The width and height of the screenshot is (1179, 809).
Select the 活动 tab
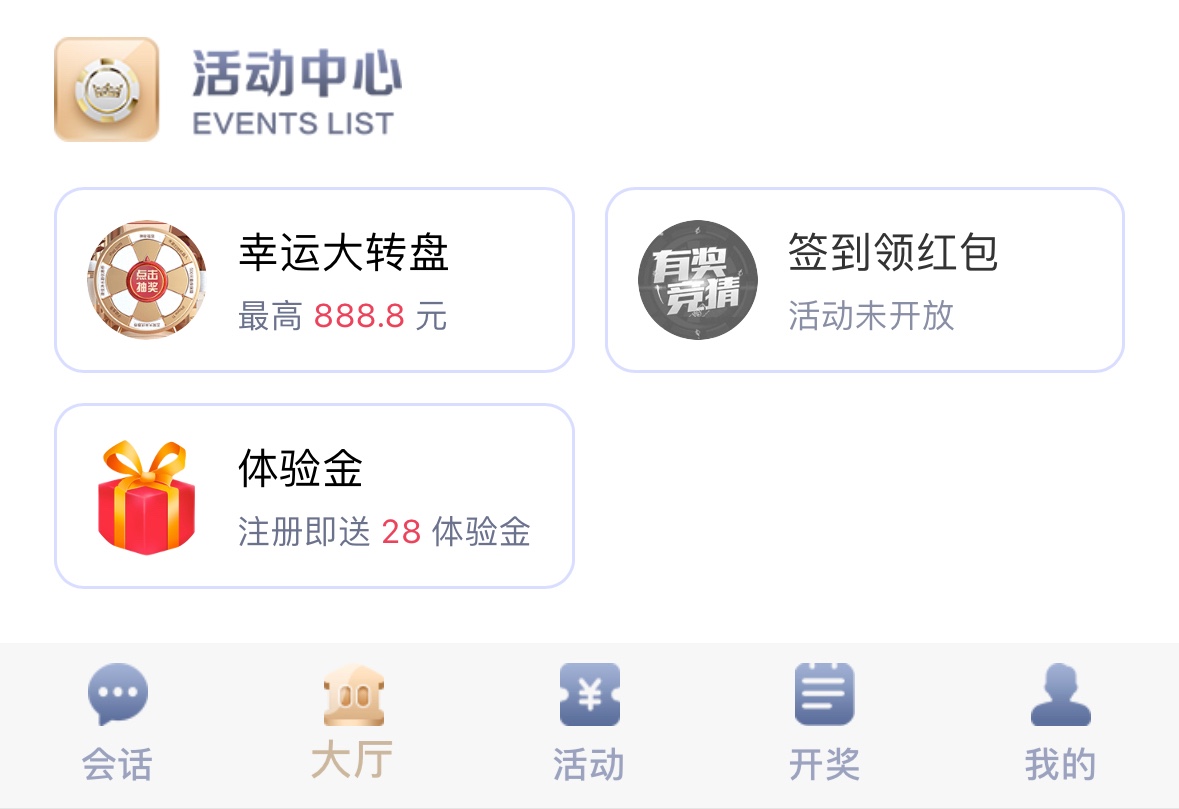589,724
